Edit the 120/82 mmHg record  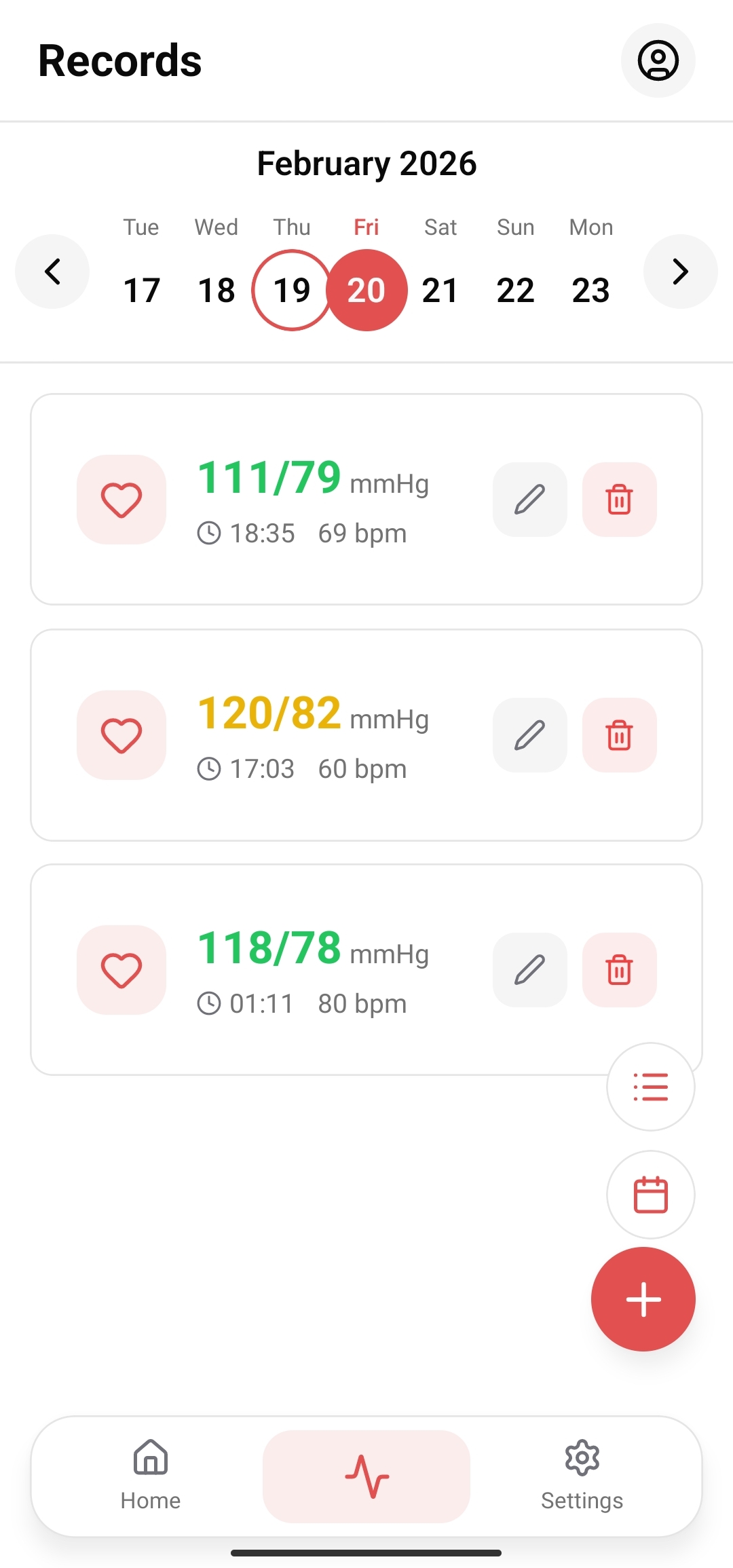point(529,735)
